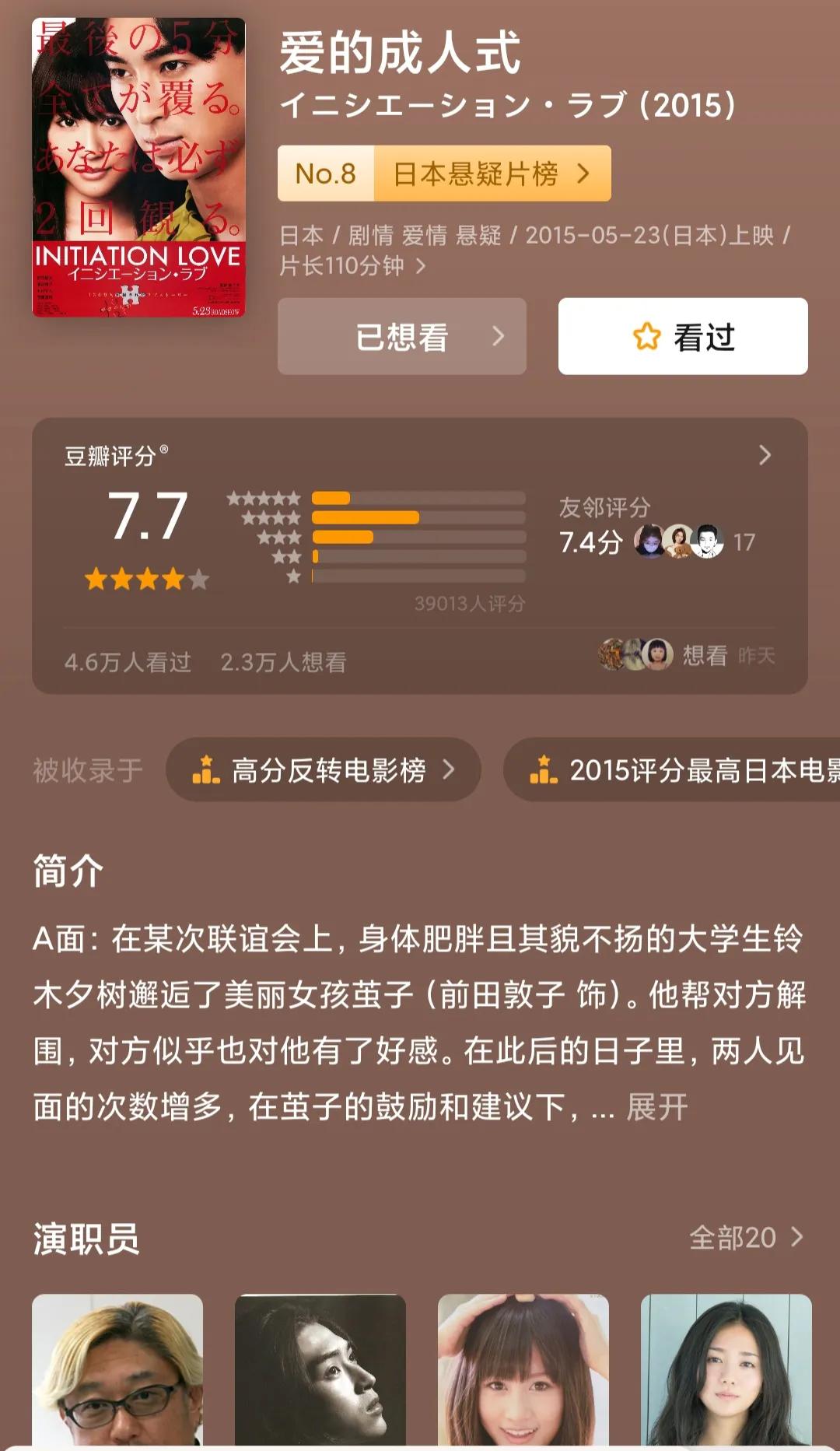Open the blond-haired man with glasses cast photo
This screenshot has height=1451, width=840.
click(117, 1369)
